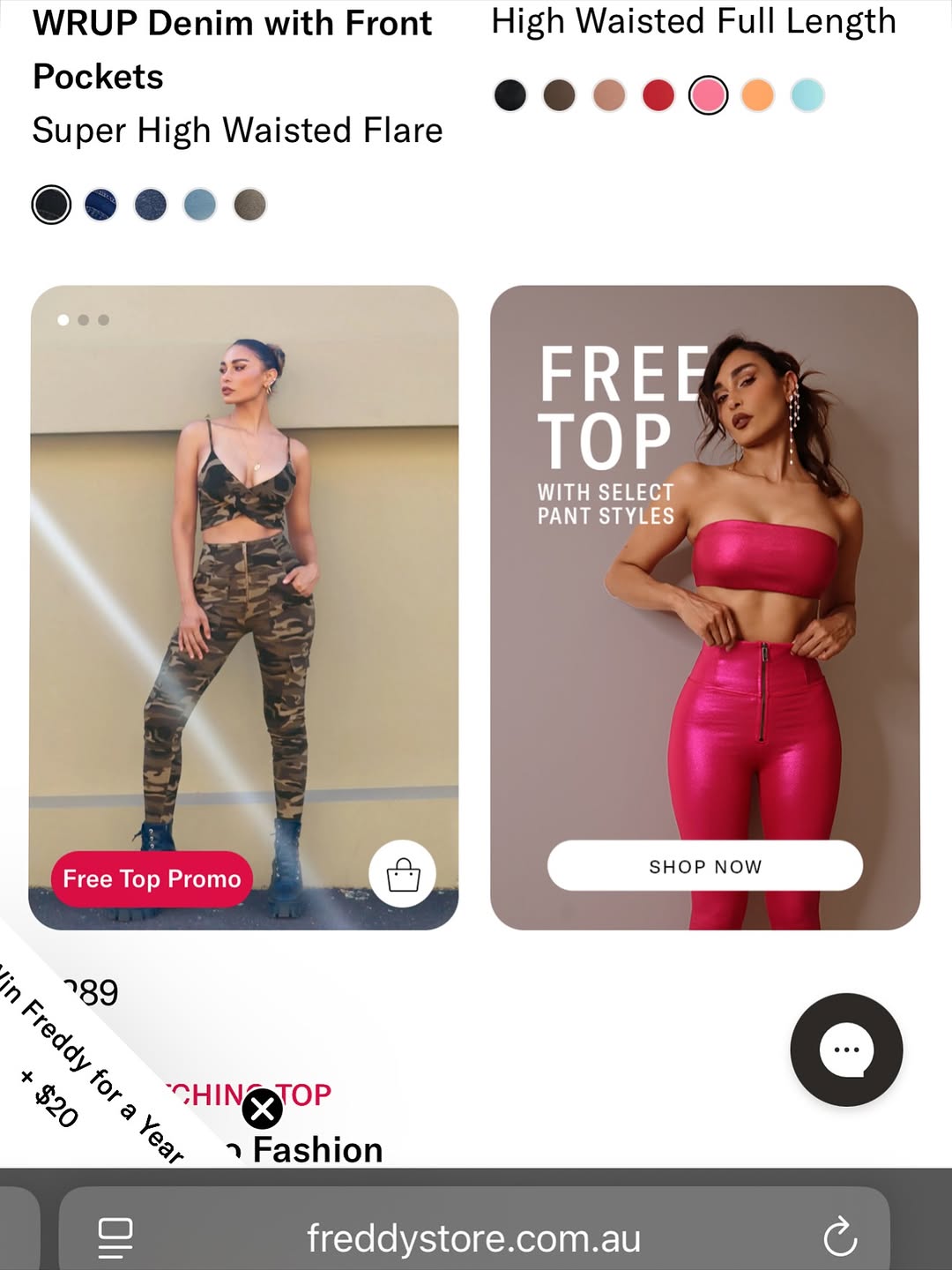Reload the freddystore.com.au page
This screenshot has height=1270, width=952.
840,1237
